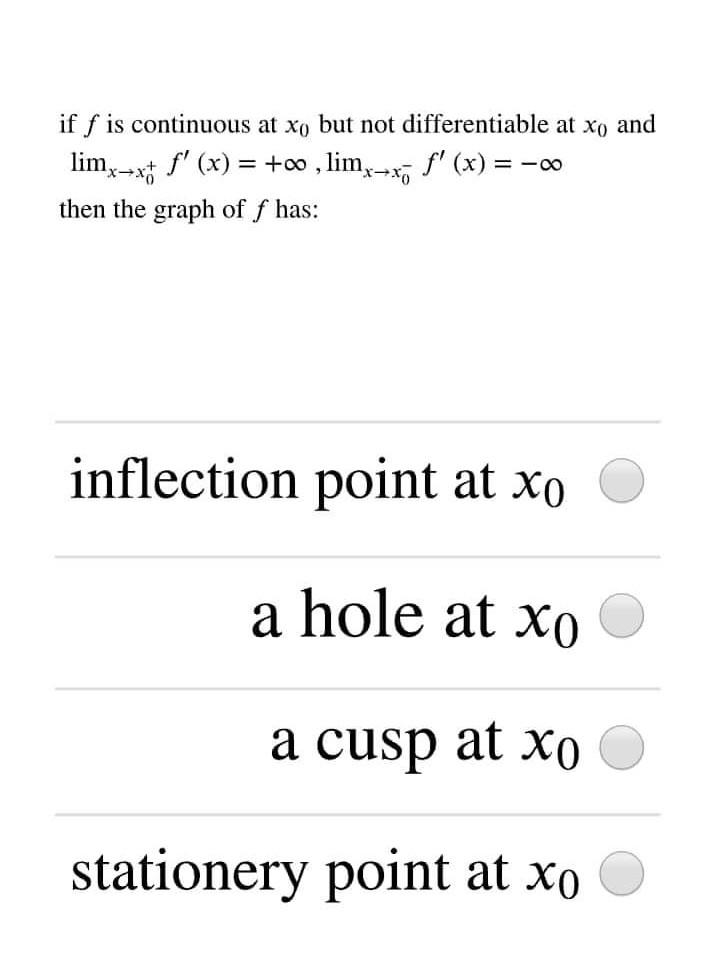Mark 'a cusp at x0' as the answer
This screenshot has width=720, height=961.
tap(622, 746)
